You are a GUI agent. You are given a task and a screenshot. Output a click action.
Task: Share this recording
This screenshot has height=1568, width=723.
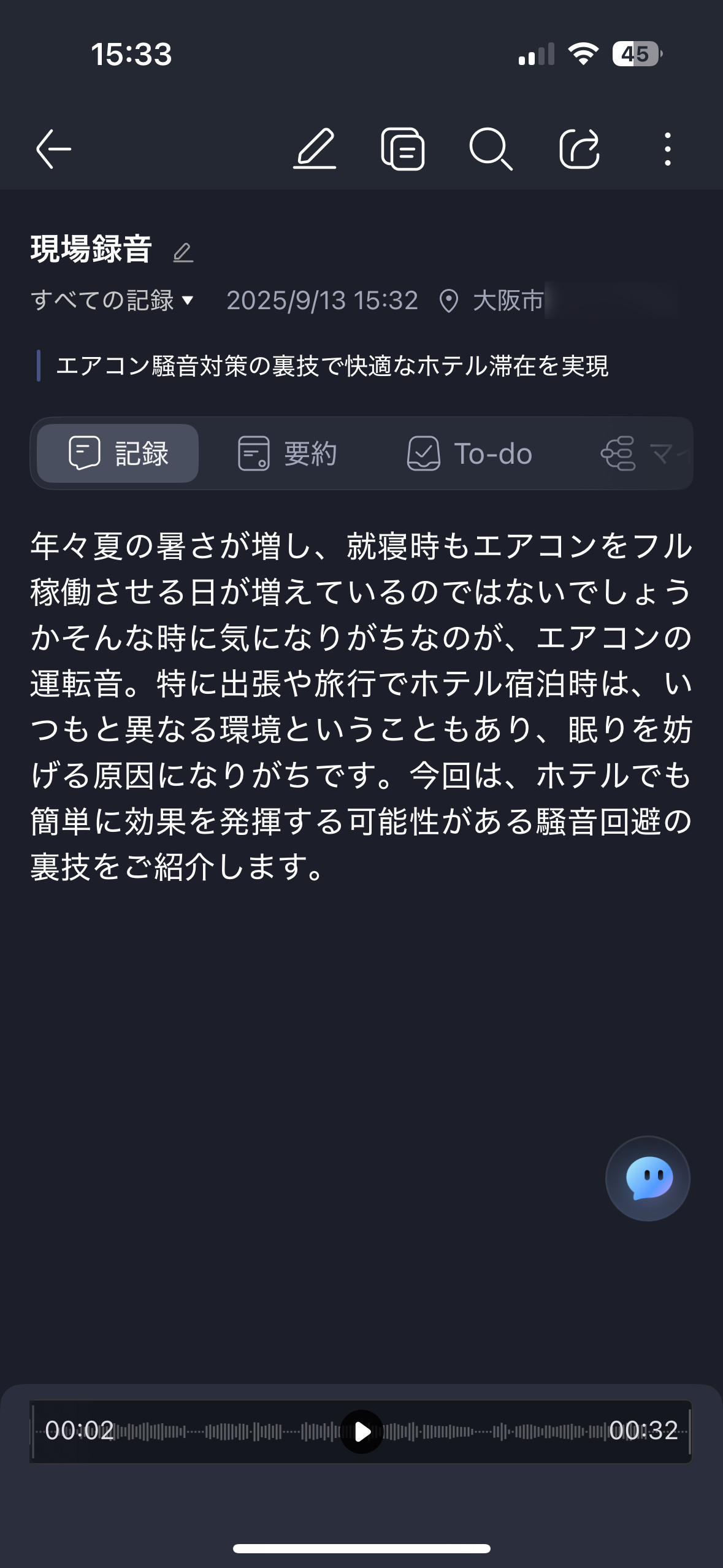point(580,148)
